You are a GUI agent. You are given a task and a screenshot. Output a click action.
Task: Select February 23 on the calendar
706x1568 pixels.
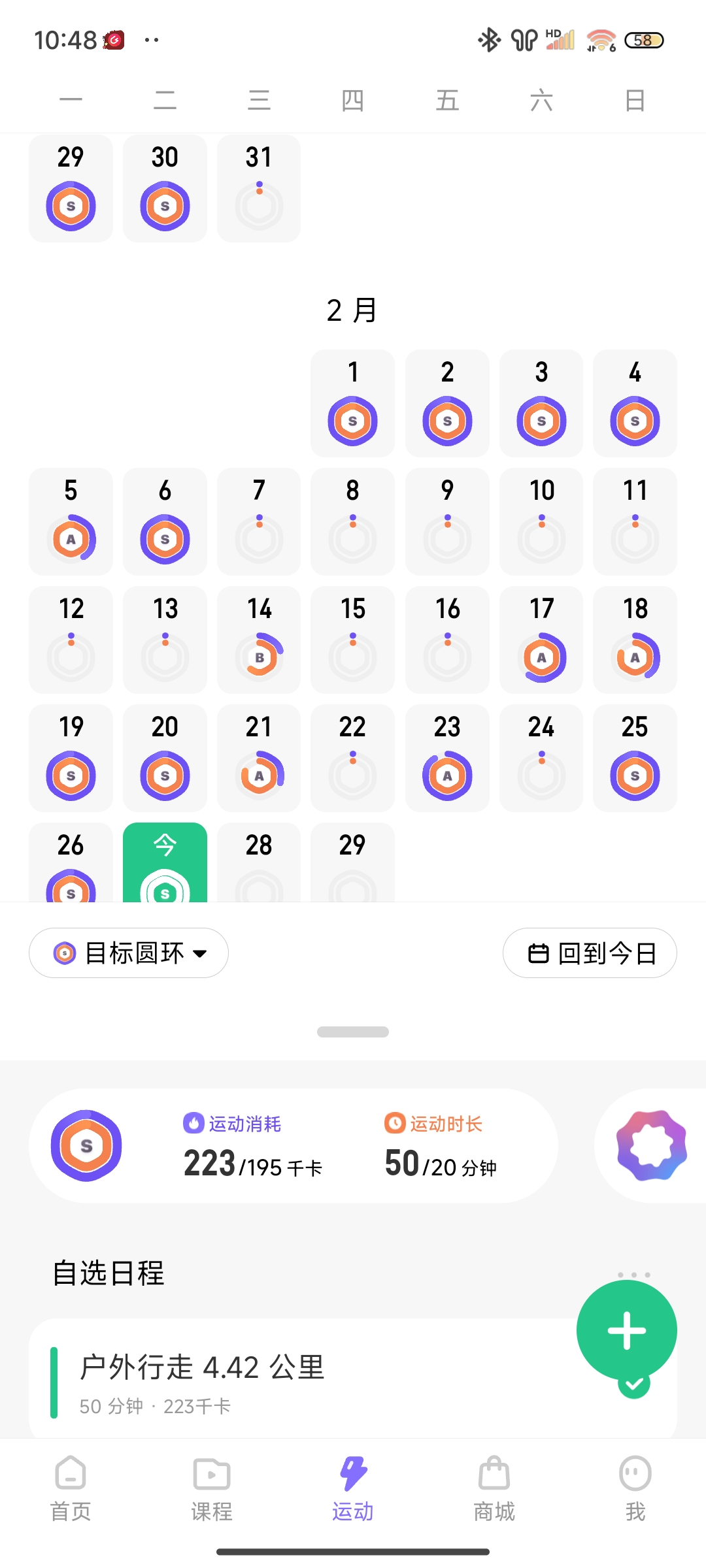tap(447, 758)
